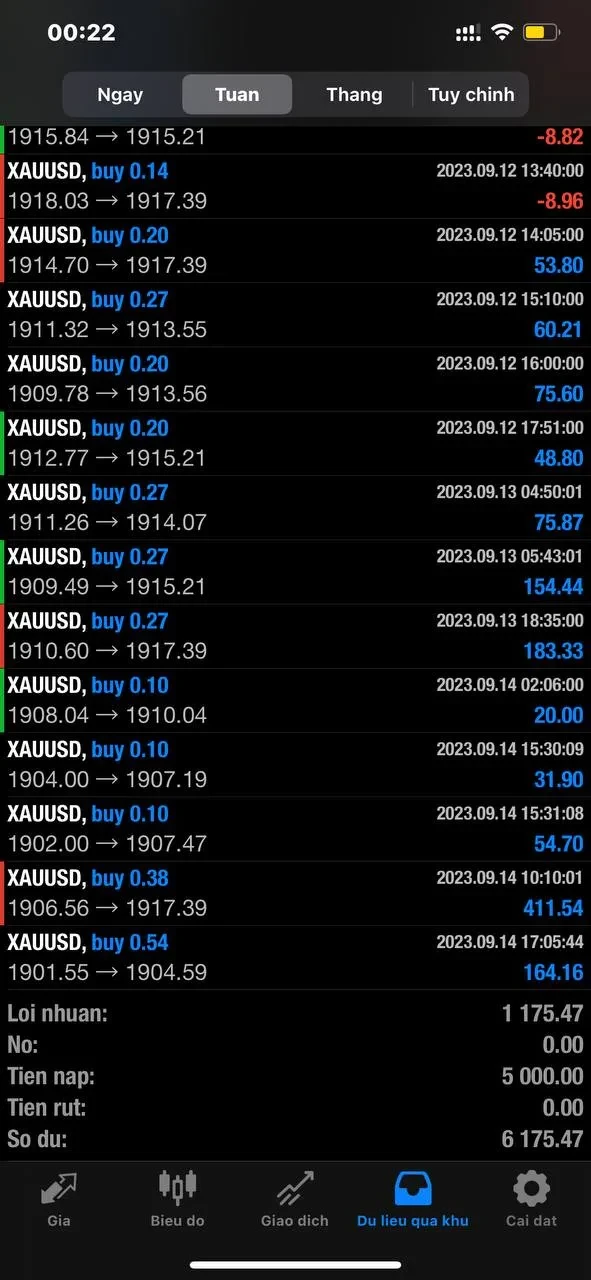Open the buy 0.14 trade with -8.96 loss
The height and width of the screenshot is (1280, 591).
[295, 186]
